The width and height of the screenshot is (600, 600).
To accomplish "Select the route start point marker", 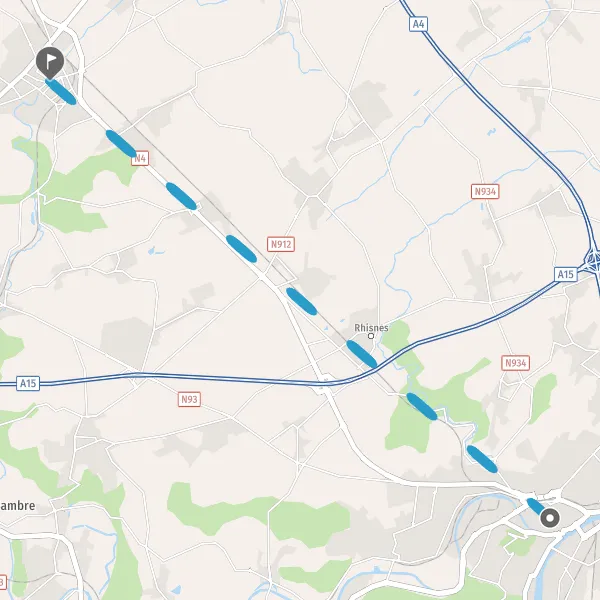I will point(550,518).
